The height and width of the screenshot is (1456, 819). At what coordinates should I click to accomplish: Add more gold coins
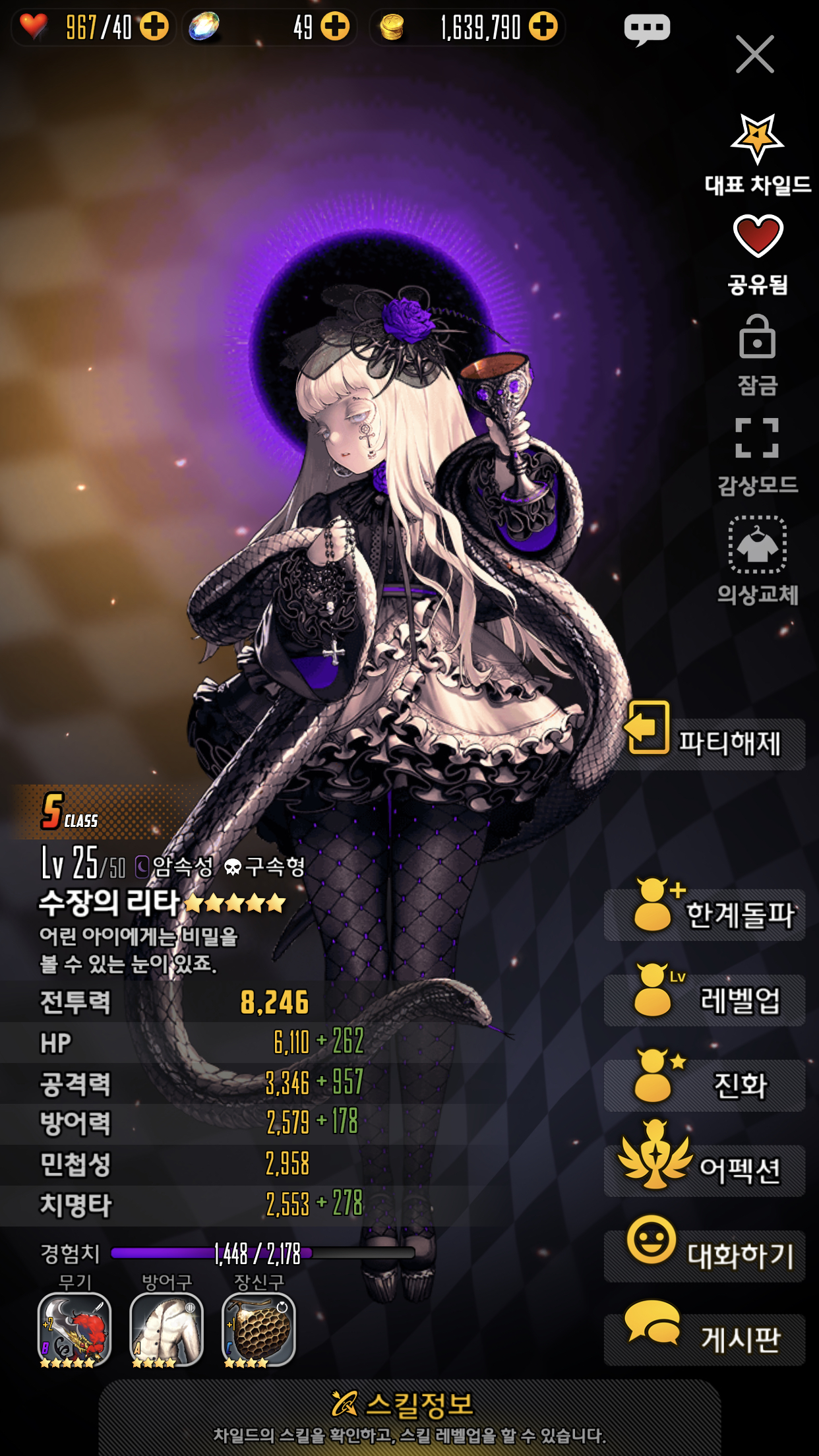(x=543, y=27)
